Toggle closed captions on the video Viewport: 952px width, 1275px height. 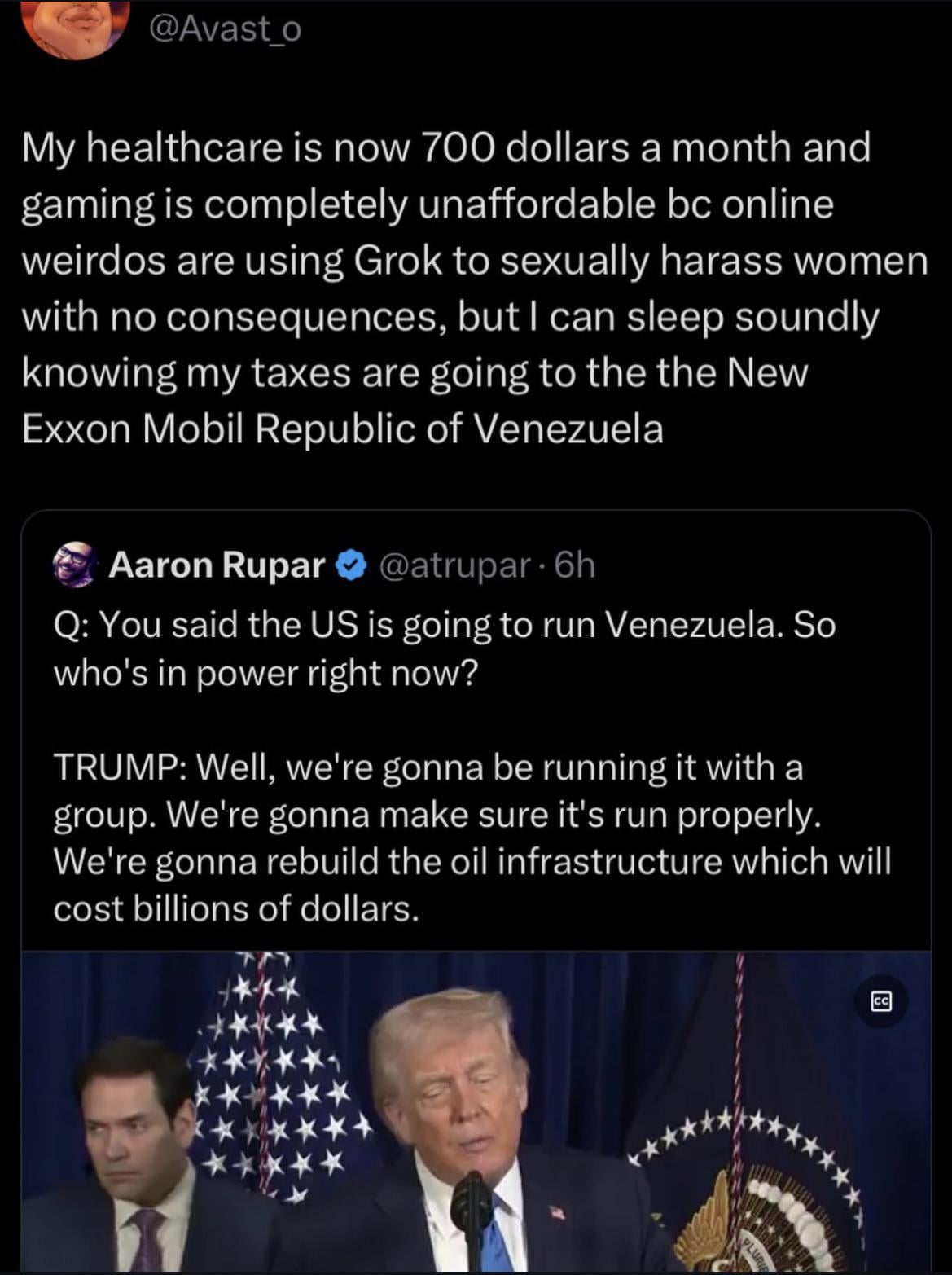(881, 1002)
